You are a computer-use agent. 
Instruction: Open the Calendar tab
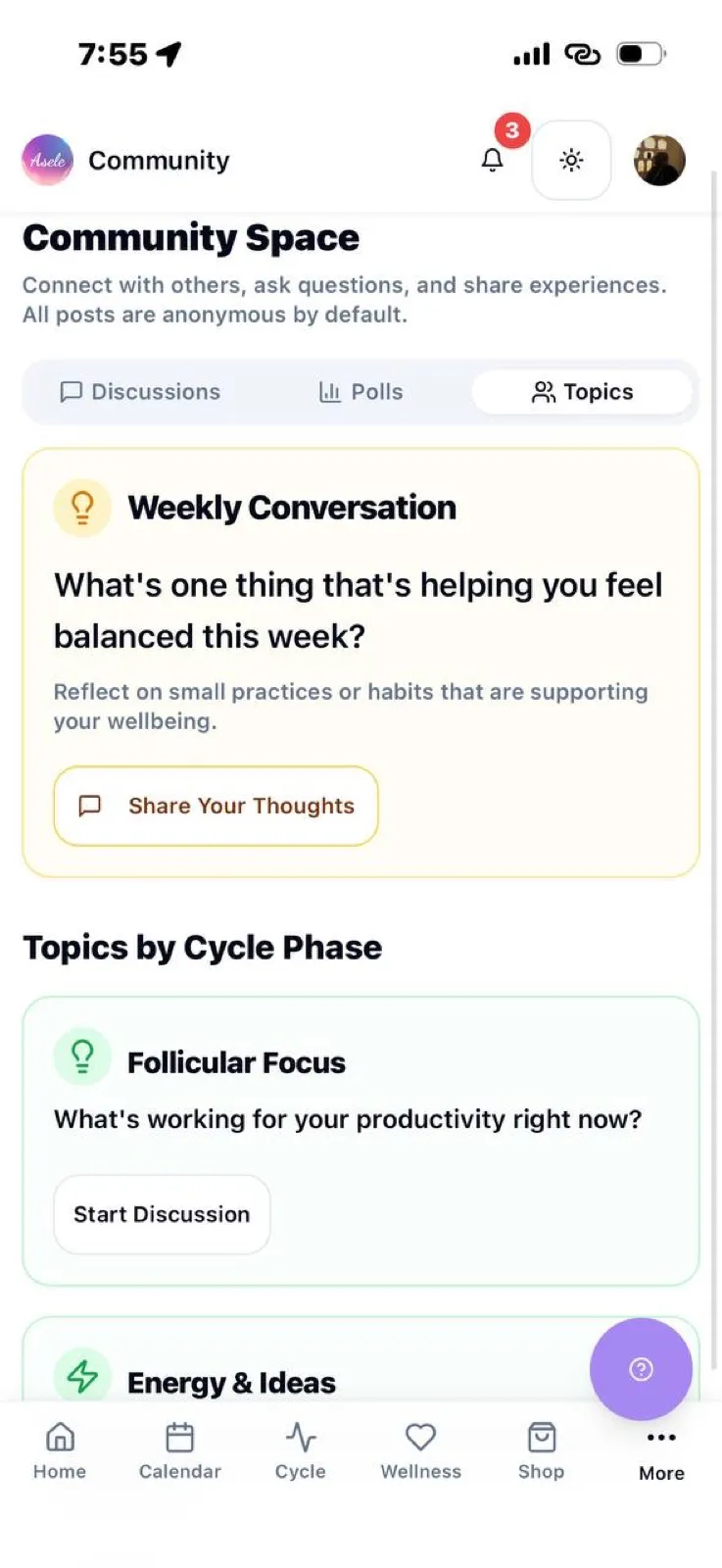coord(180,1451)
